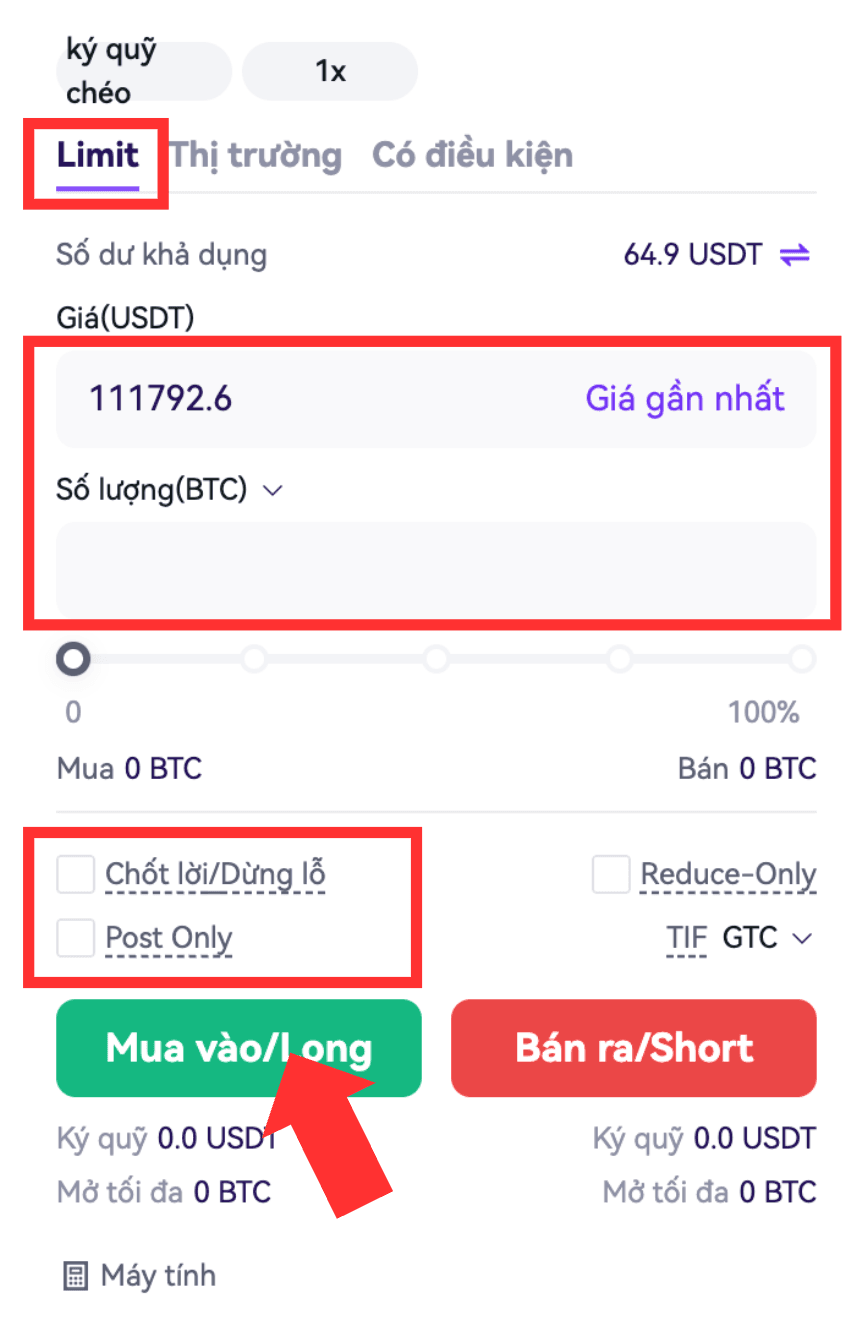Fill in the price with Giá gần nhất
The height and width of the screenshot is (1332, 868).
point(685,399)
